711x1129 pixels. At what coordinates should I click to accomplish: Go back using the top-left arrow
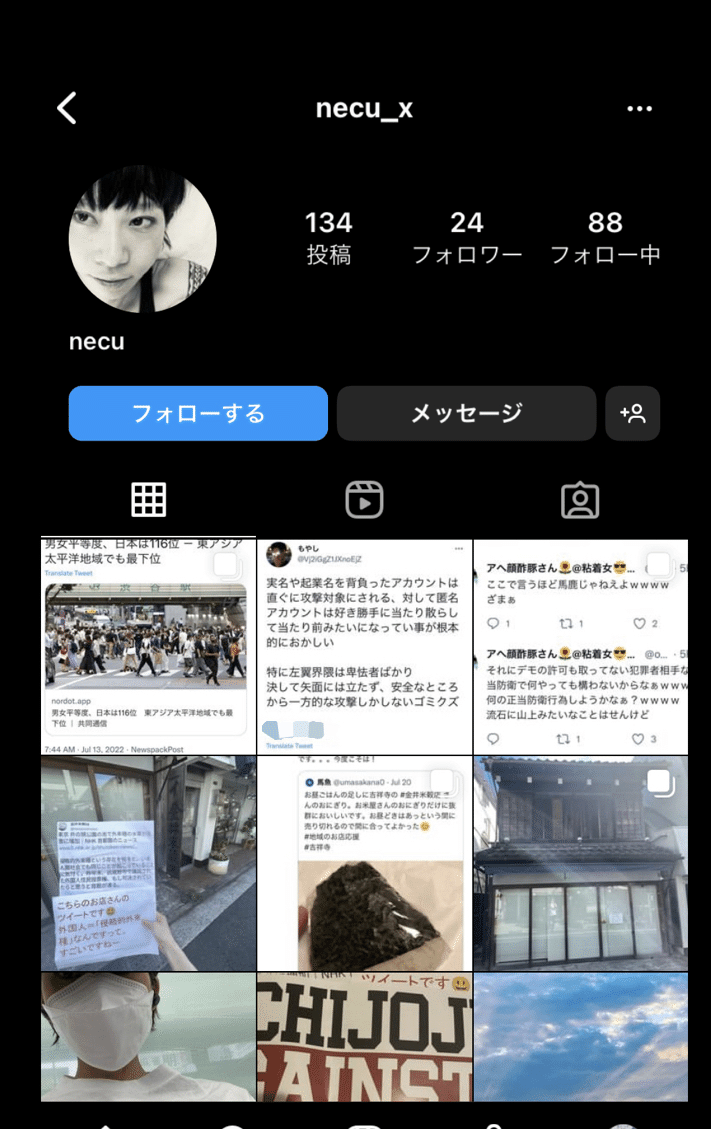click(x=67, y=108)
